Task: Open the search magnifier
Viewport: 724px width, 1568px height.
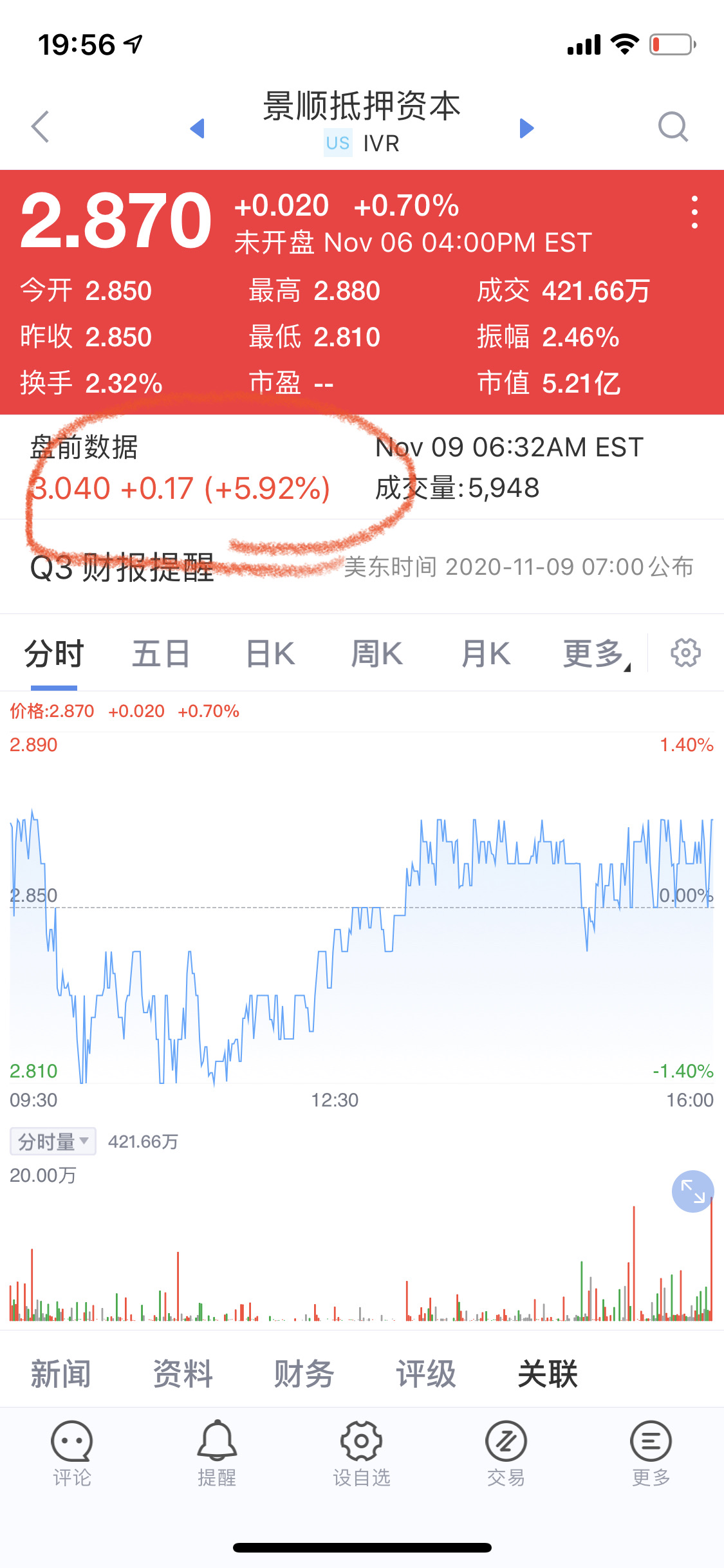Action: [673, 126]
